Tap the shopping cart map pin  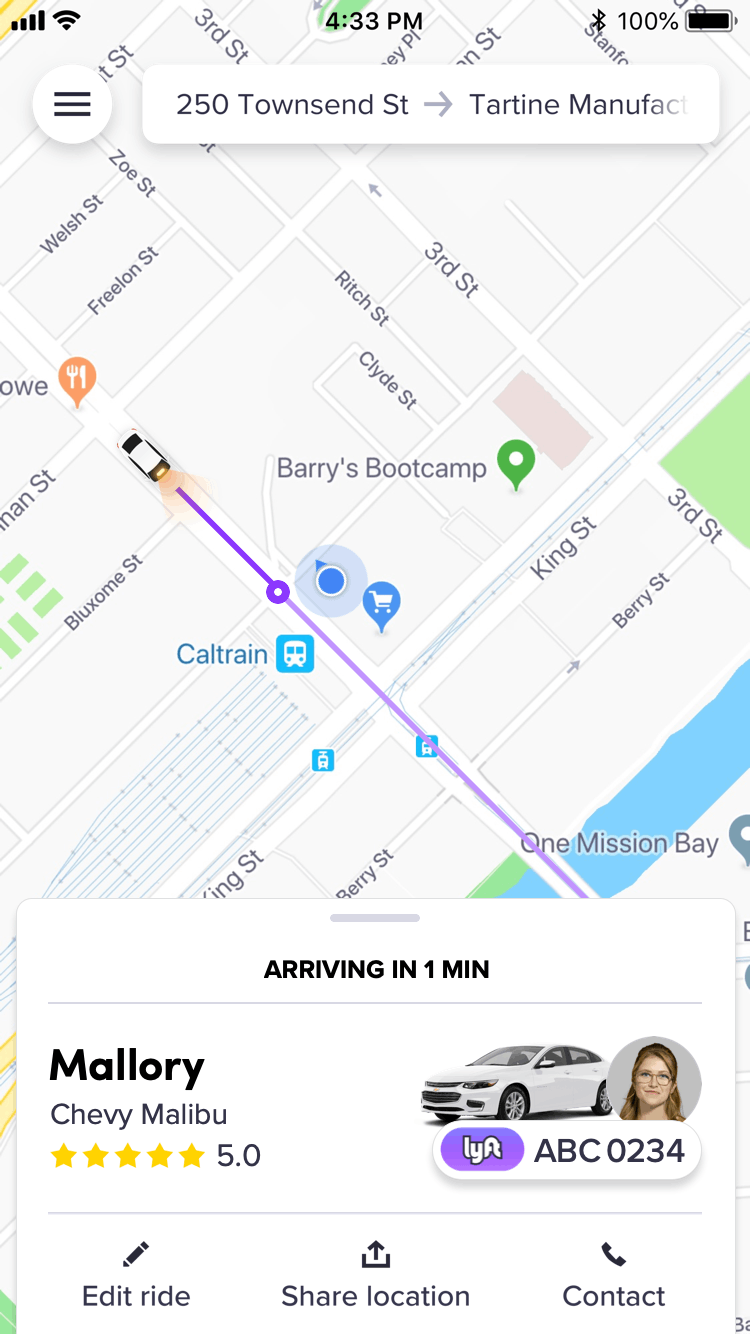[x=381, y=603]
